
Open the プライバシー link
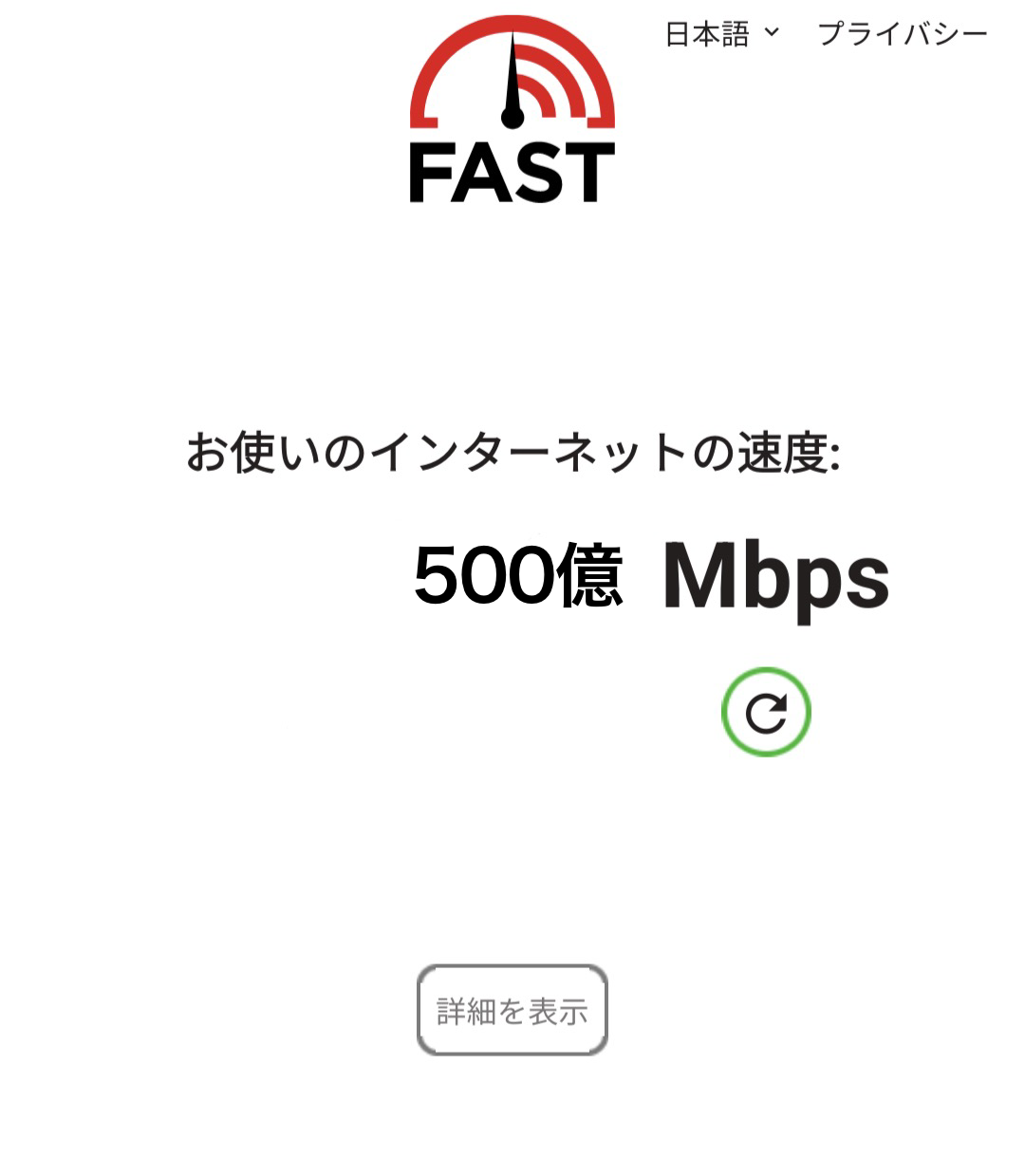pos(903,34)
